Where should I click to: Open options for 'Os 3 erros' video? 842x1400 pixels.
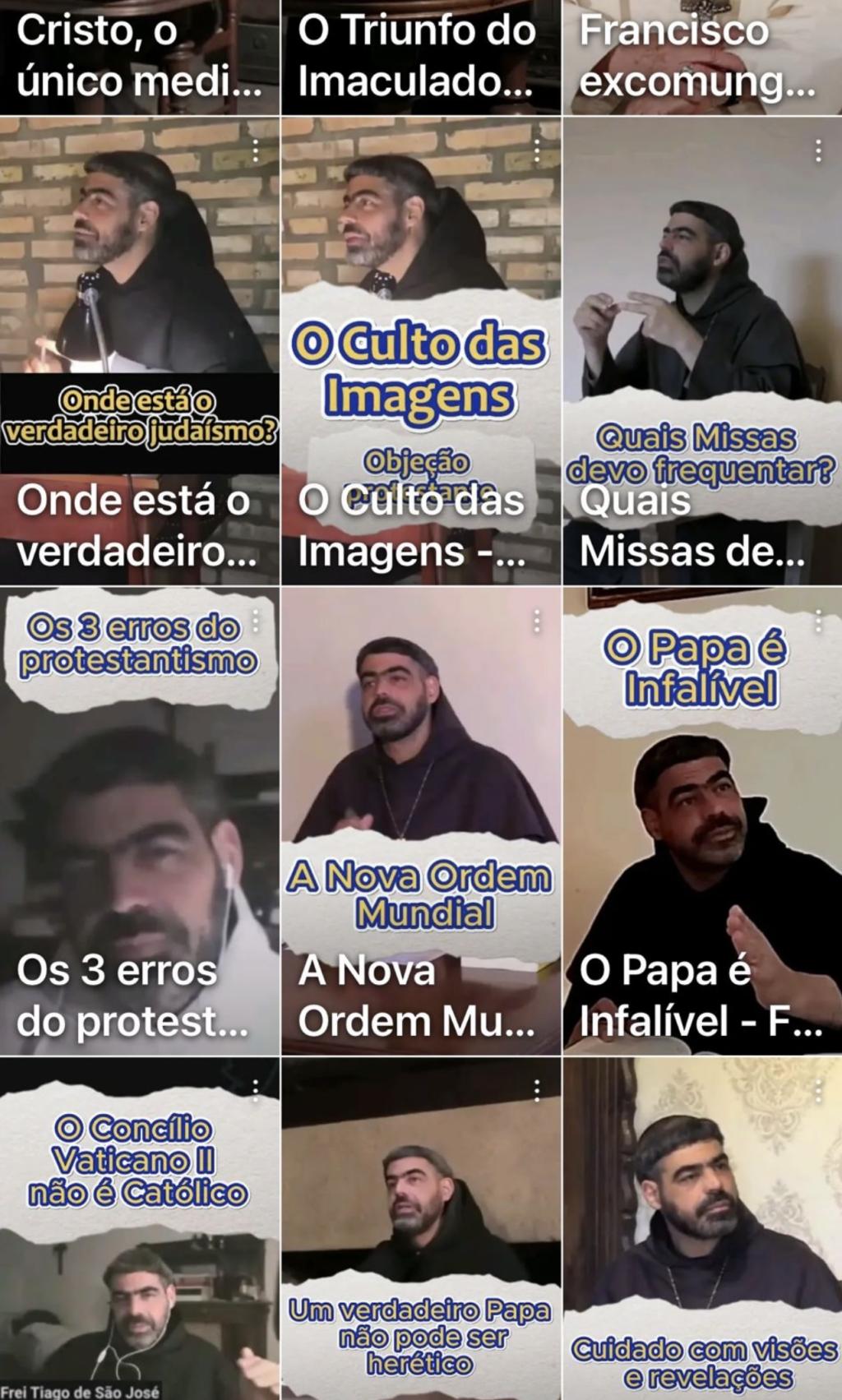(256, 621)
